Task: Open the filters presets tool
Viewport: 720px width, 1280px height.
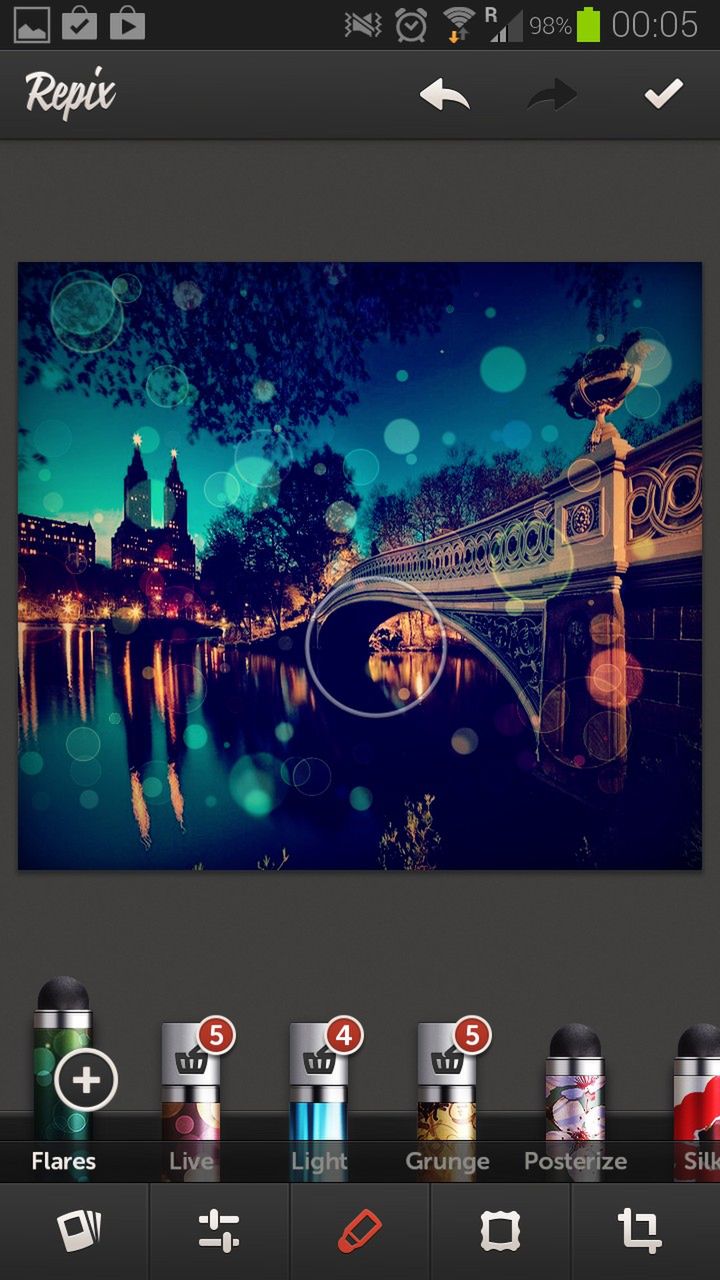Action: (78, 1230)
